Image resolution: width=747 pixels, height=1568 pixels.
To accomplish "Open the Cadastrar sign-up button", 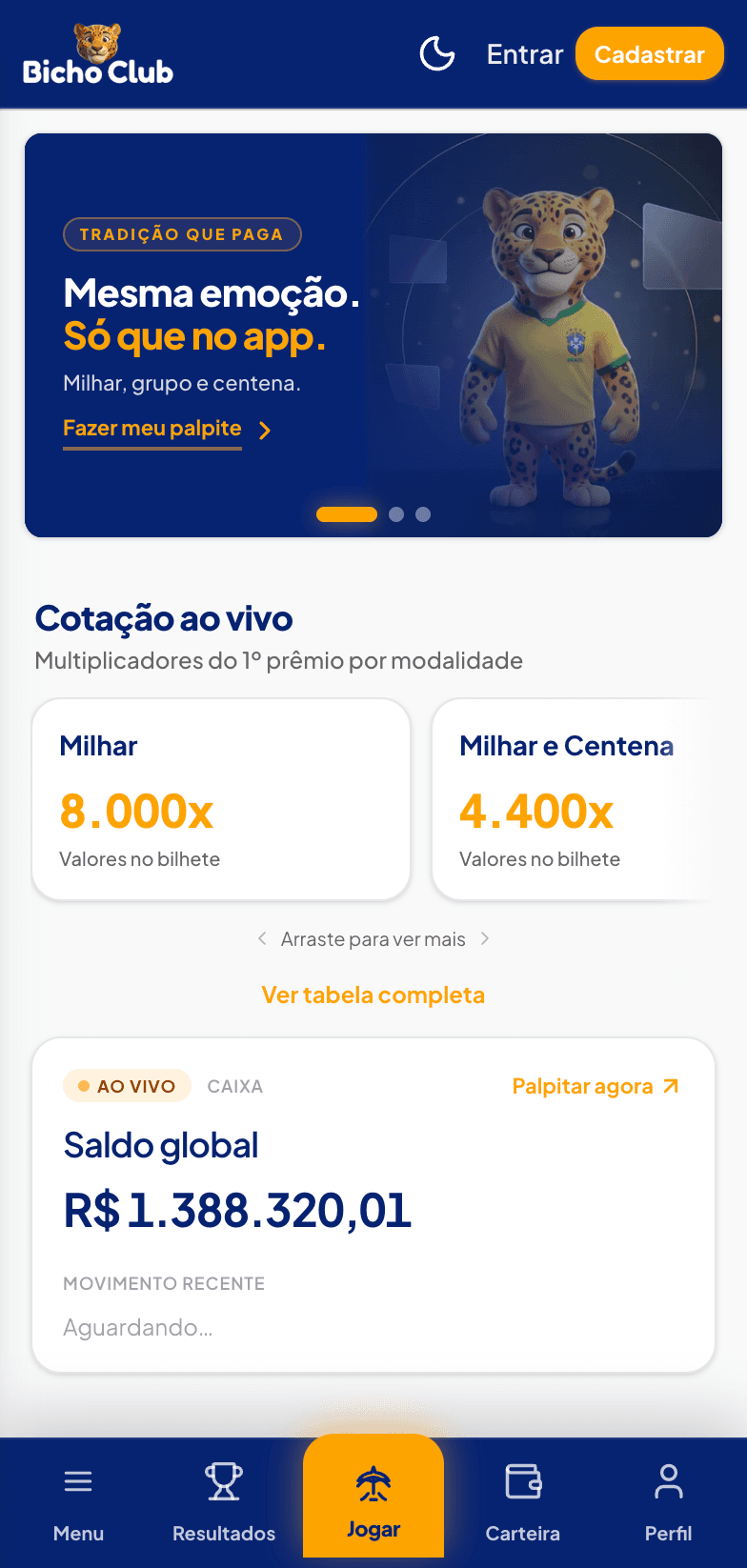I will pos(650,54).
